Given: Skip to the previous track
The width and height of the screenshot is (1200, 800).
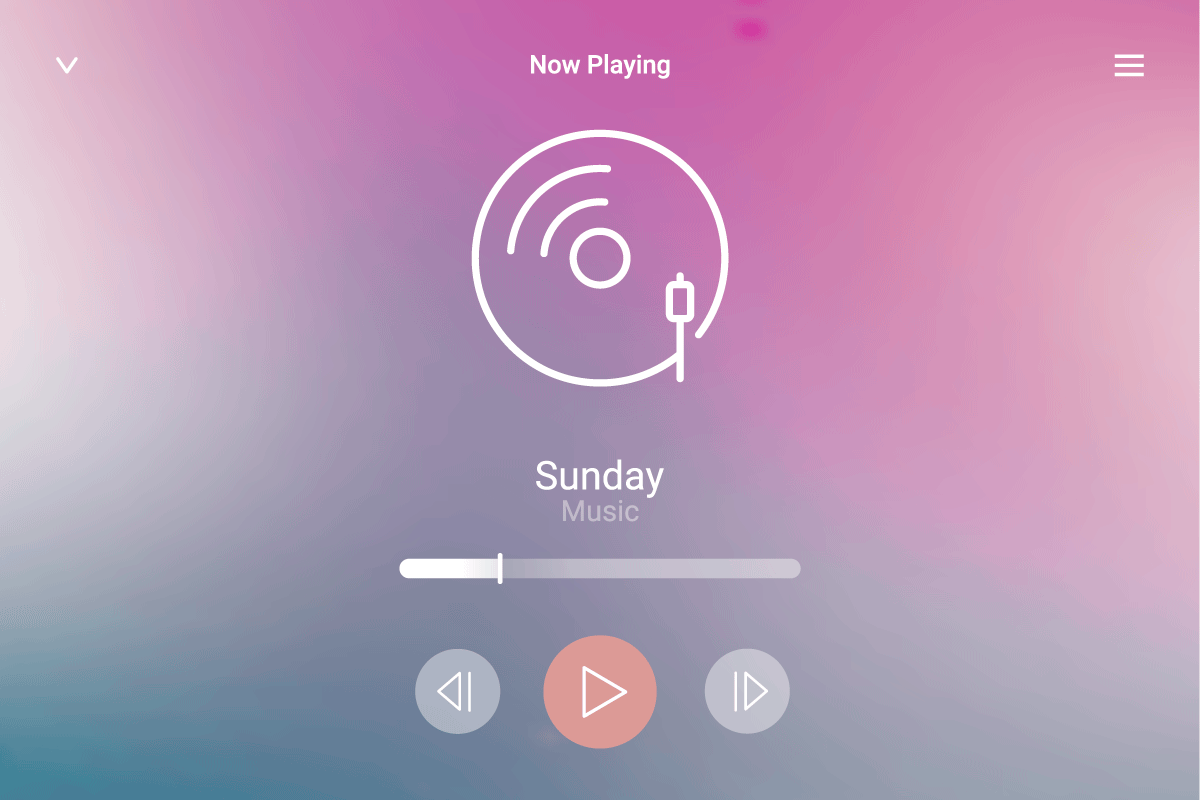Looking at the screenshot, I should point(457,692).
